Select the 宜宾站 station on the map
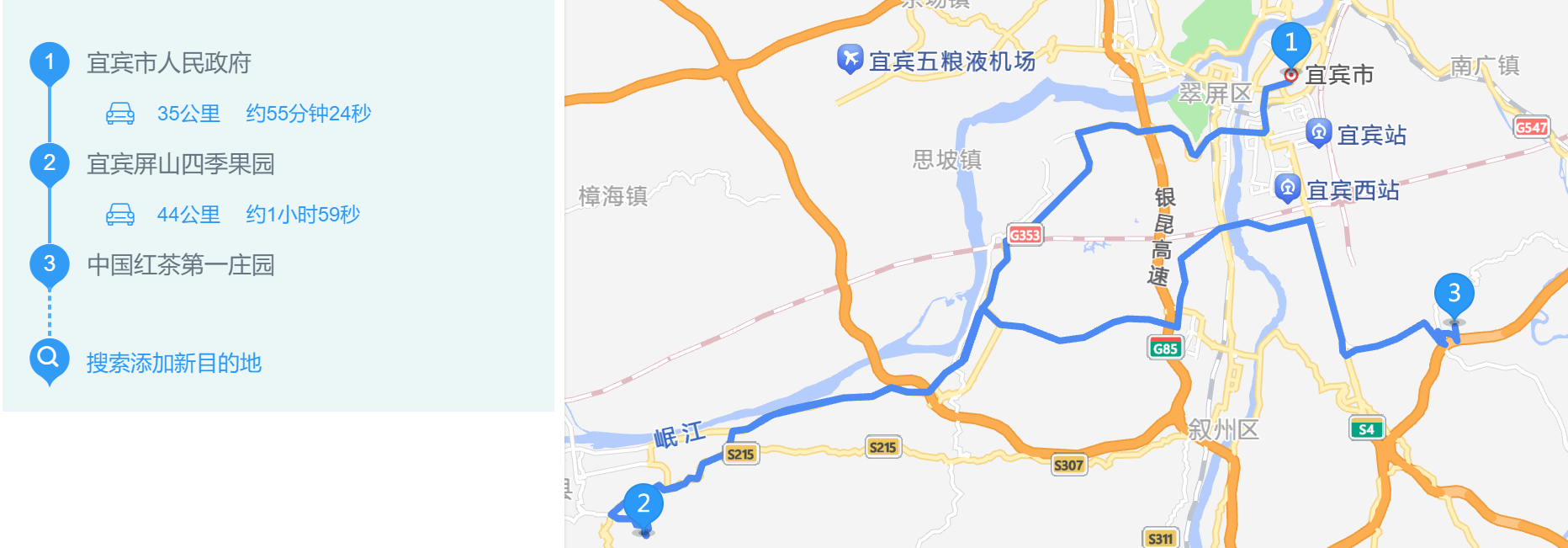Image resolution: width=1568 pixels, height=548 pixels. (1356, 134)
